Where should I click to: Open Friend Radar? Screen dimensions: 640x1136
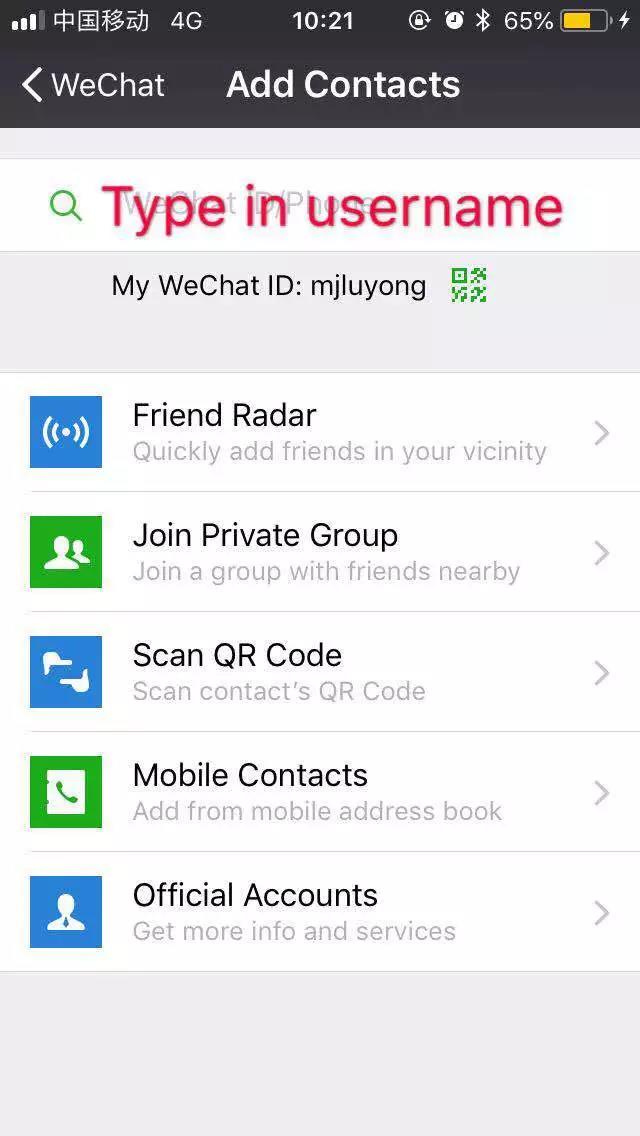[320, 432]
